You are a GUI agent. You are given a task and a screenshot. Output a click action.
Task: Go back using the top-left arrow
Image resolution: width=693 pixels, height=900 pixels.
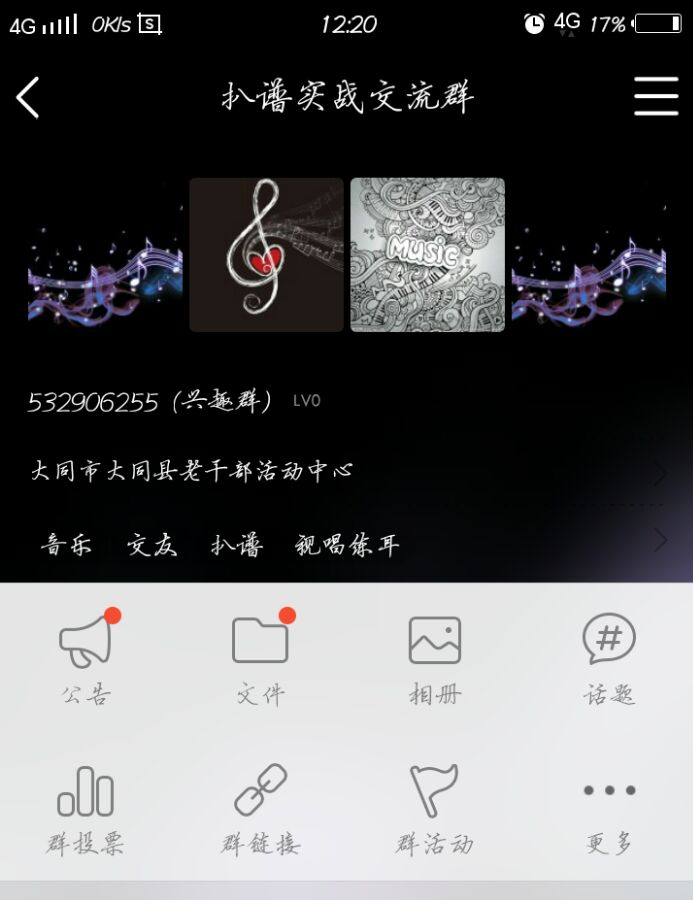pos(28,98)
